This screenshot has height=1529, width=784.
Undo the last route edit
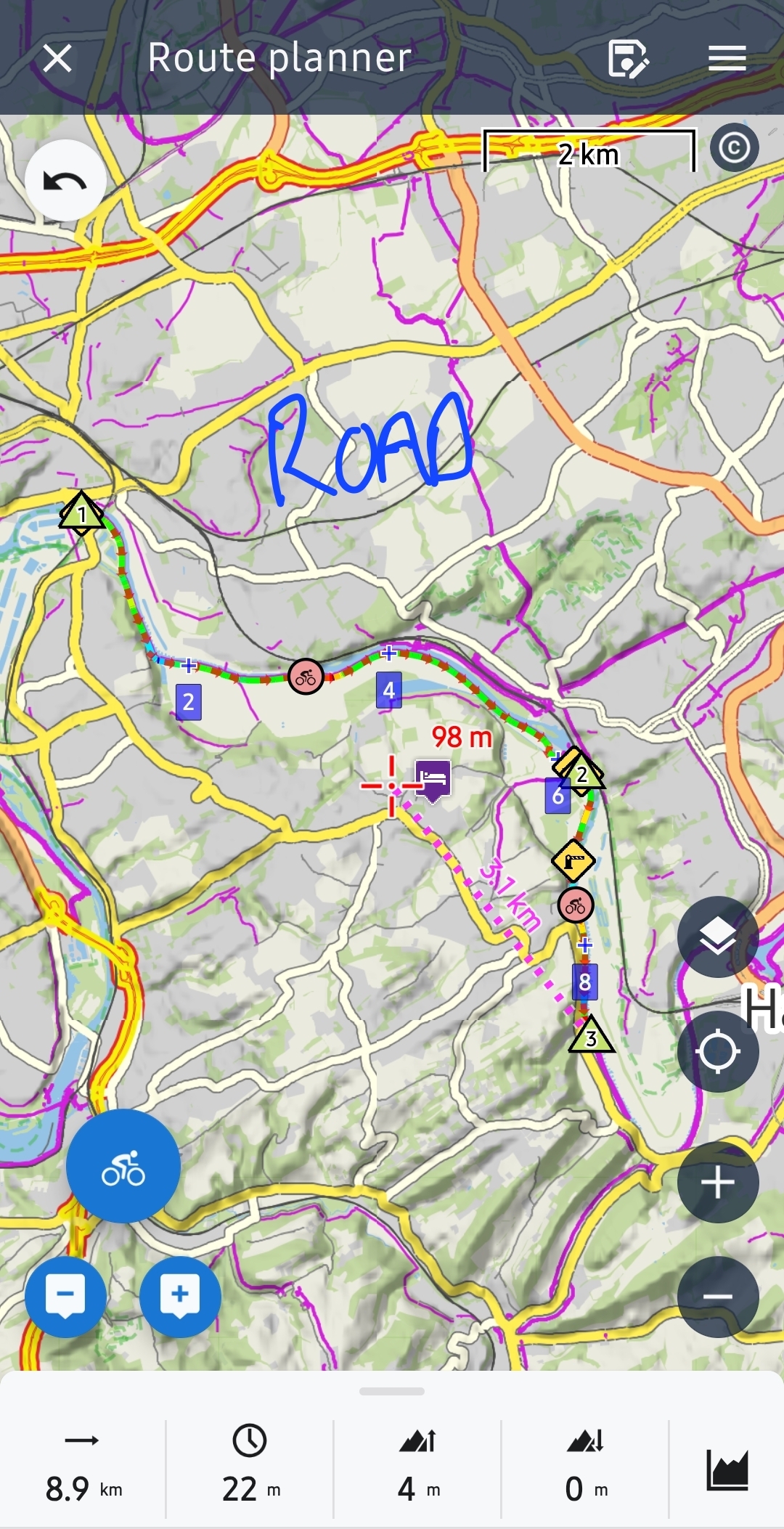pyautogui.click(x=65, y=180)
